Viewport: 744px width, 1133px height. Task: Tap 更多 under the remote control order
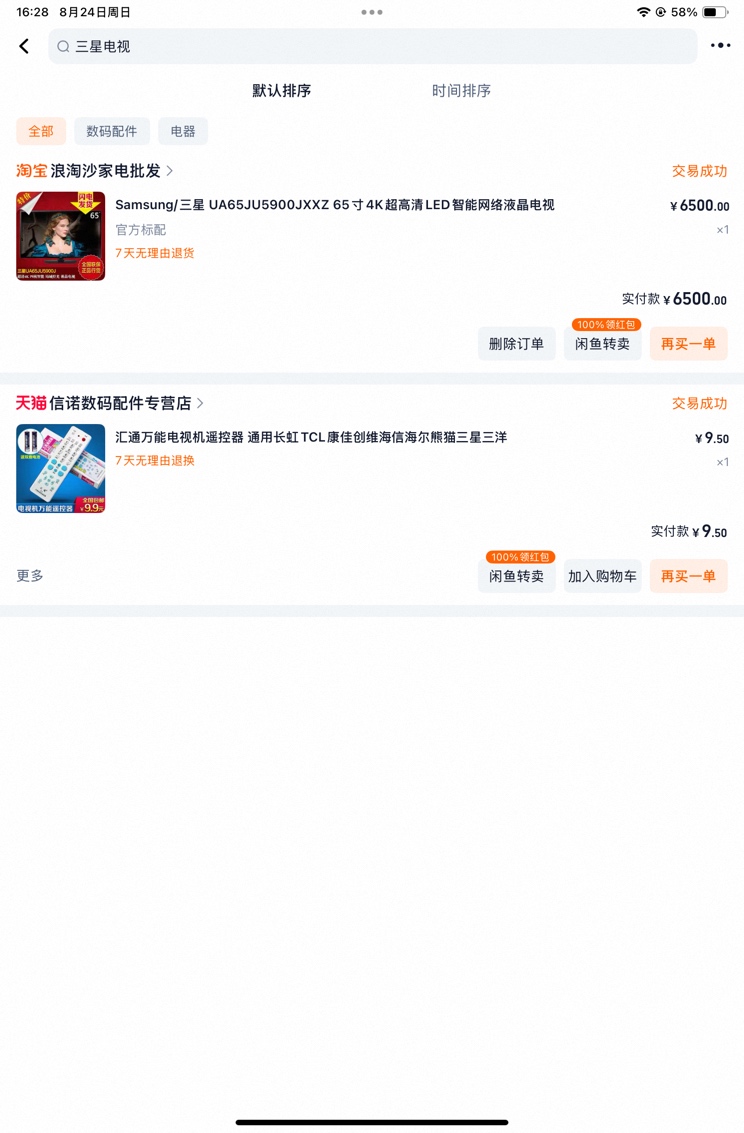tap(30, 576)
